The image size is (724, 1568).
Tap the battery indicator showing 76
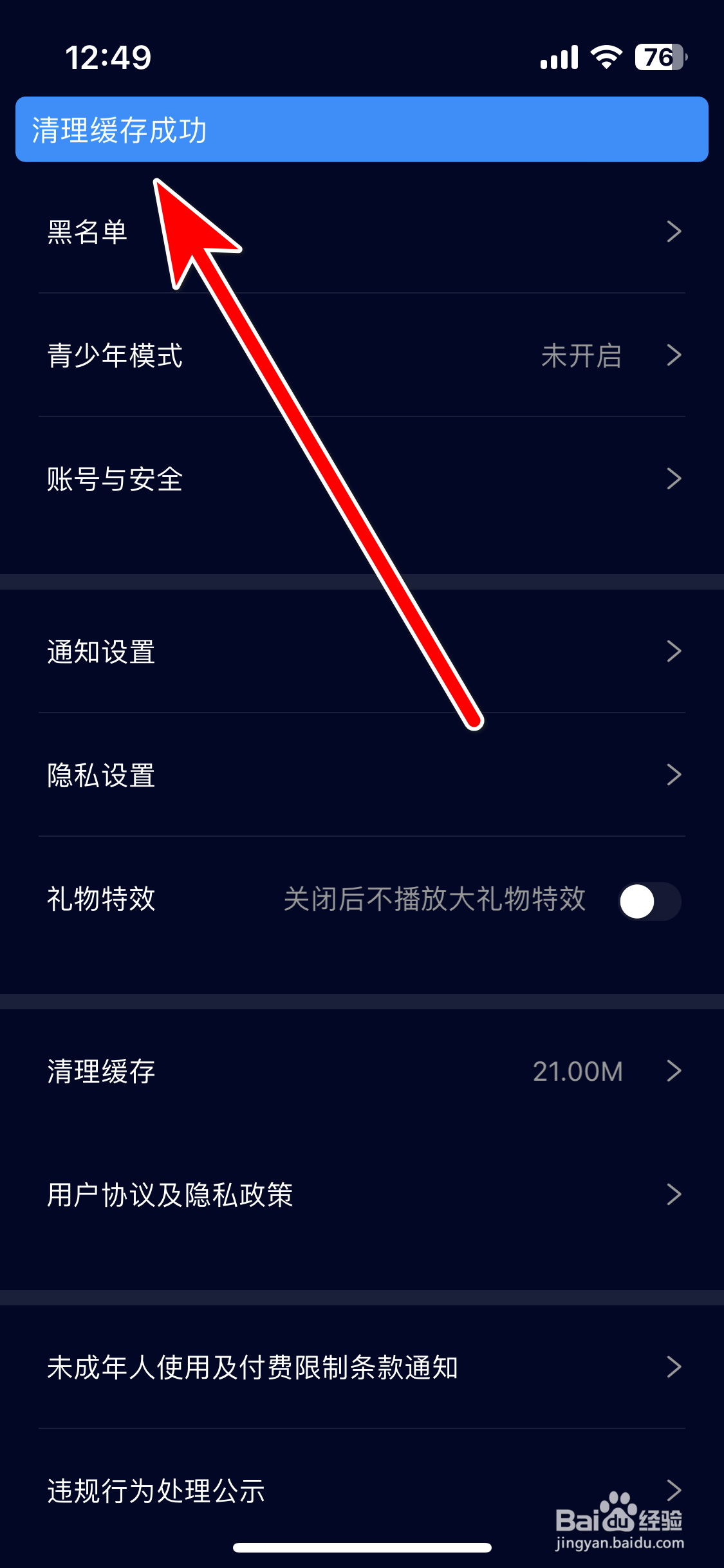point(658,57)
